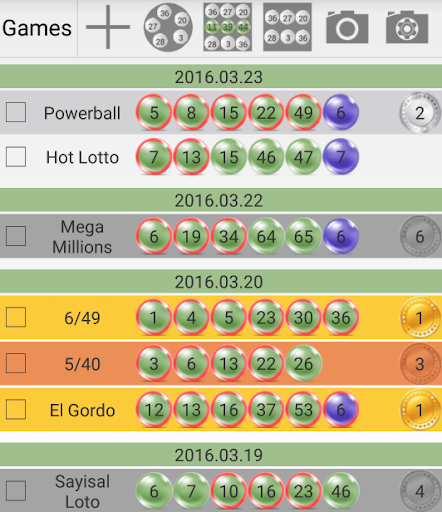Open the round random number generator icon

(x=168, y=27)
